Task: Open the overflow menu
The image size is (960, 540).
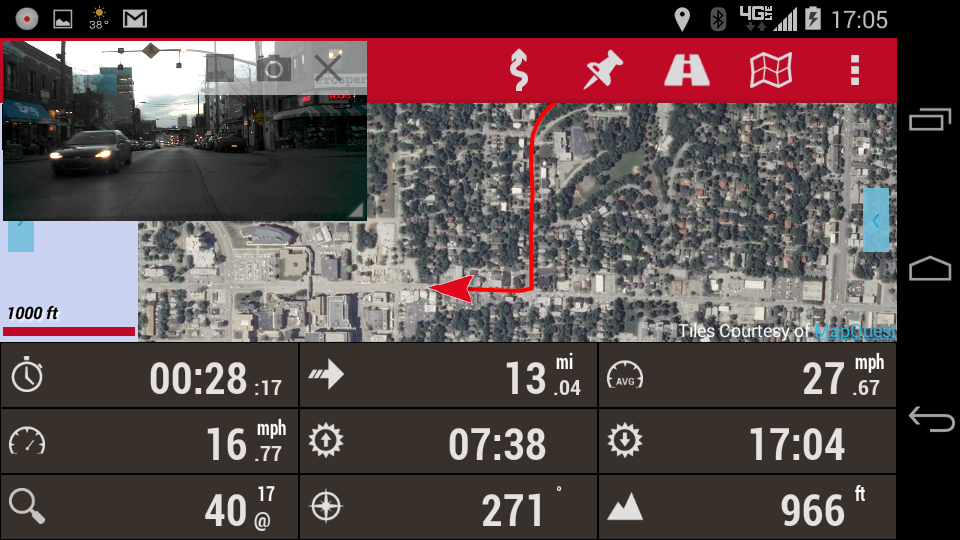Action: [x=854, y=70]
